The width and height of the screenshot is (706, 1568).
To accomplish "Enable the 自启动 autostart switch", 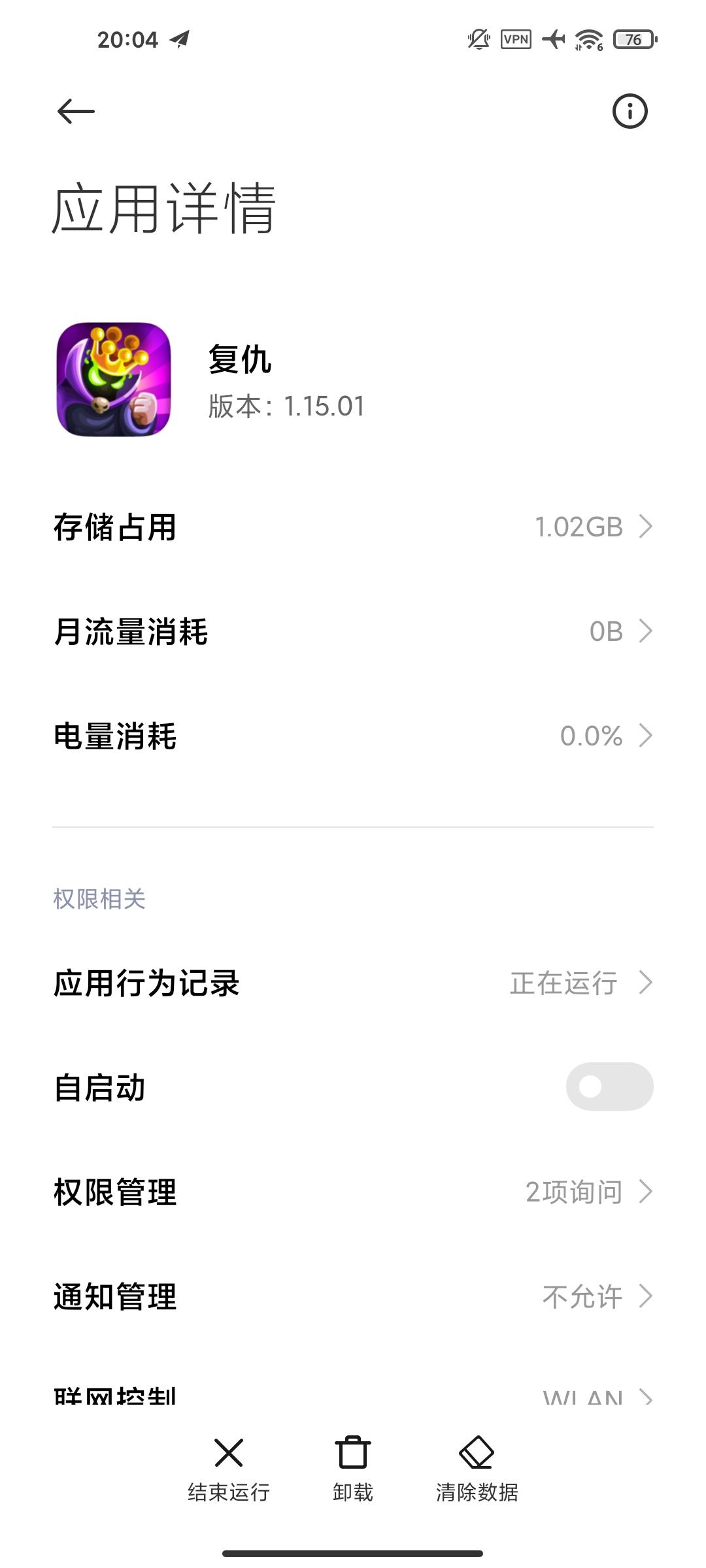I will (609, 1086).
